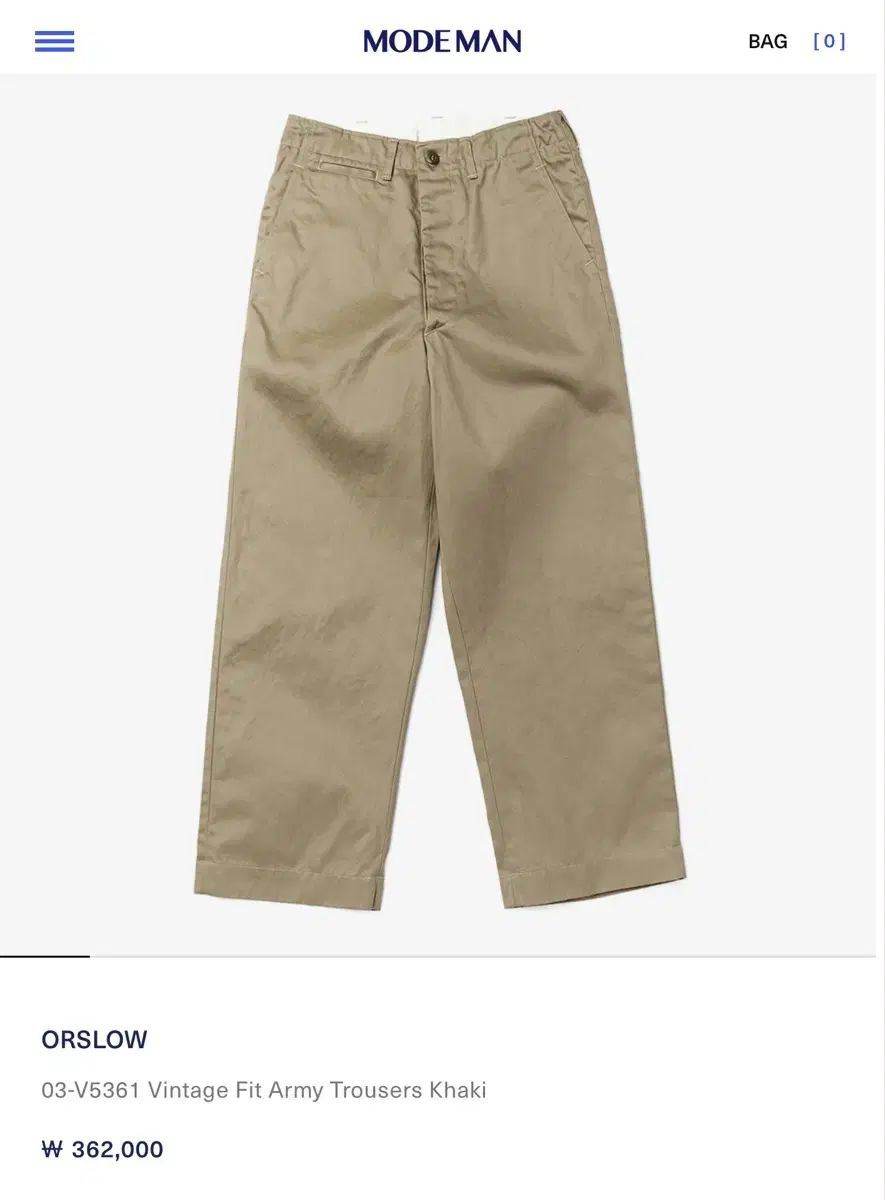The image size is (885, 1200).
Task: Go to the MODE MAN homepage
Action: [442, 41]
